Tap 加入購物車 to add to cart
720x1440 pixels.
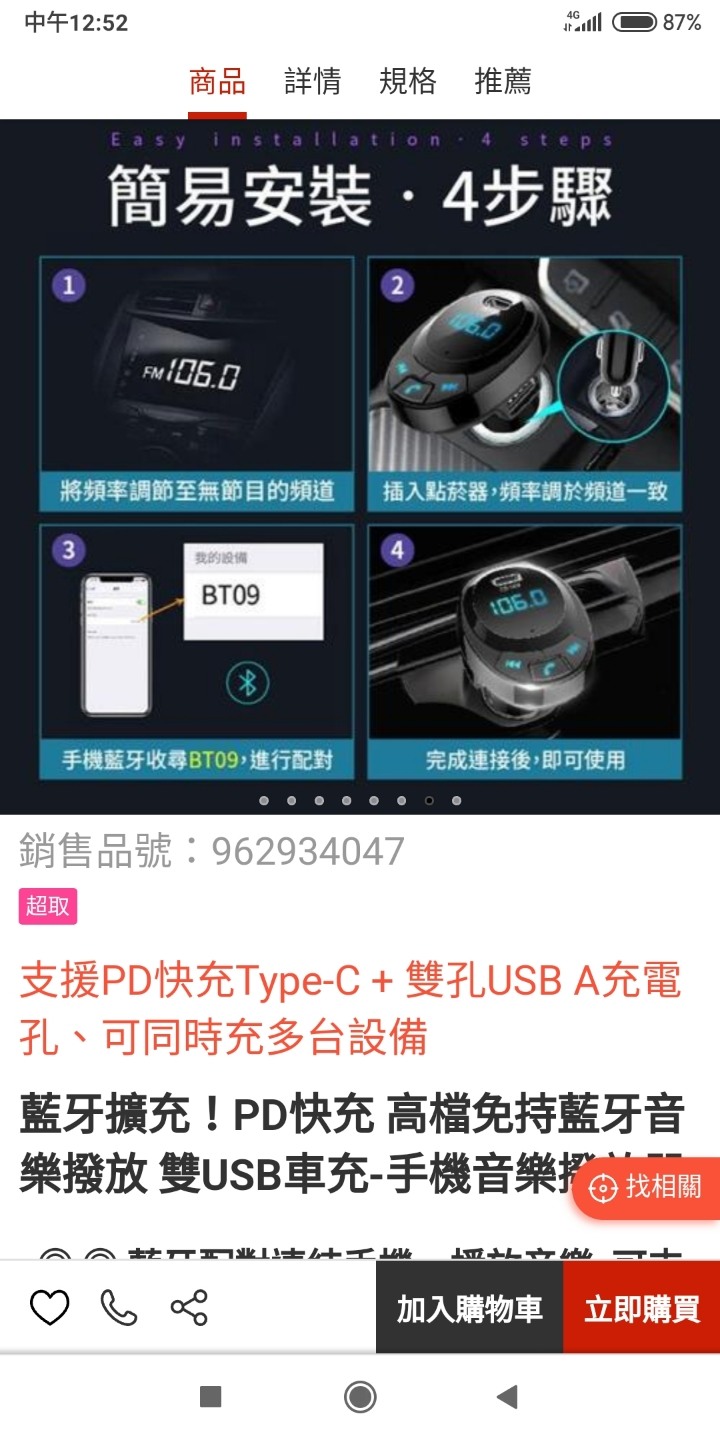469,1308
